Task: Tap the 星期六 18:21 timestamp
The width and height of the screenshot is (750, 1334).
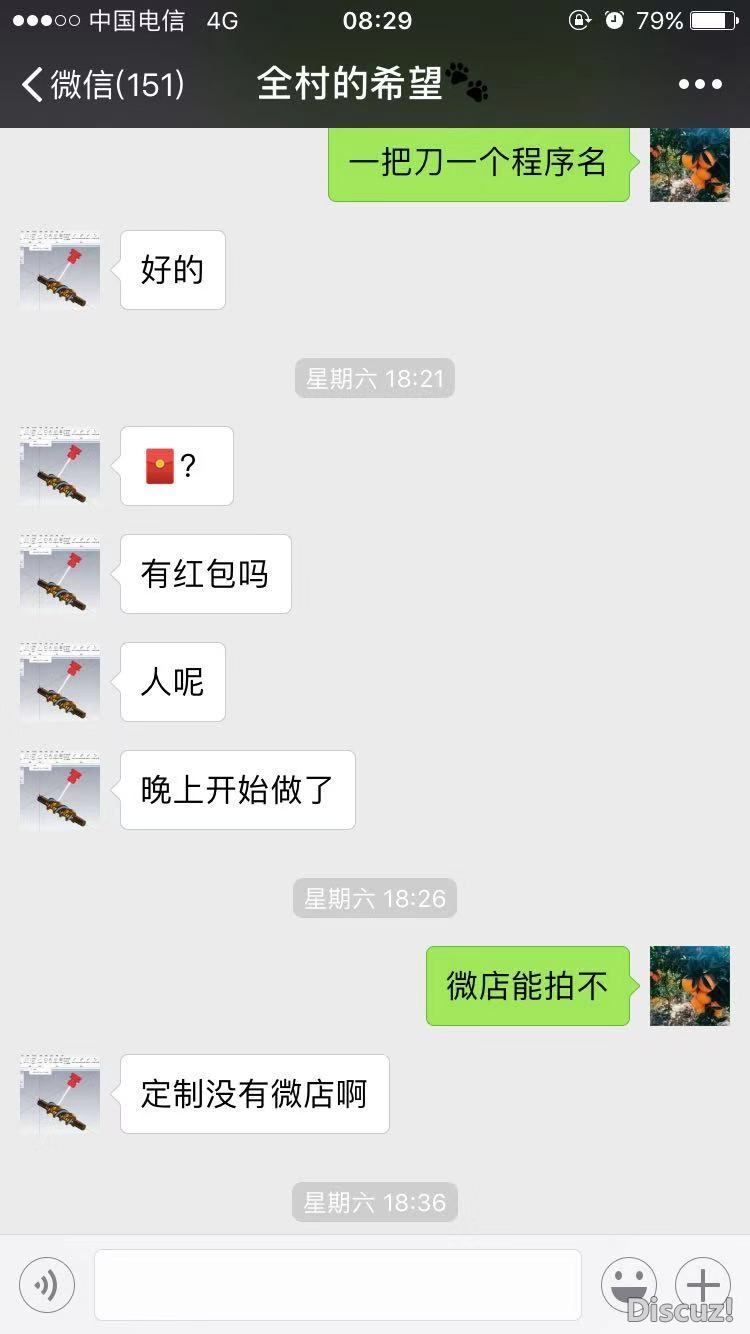Action: [375, 378]
